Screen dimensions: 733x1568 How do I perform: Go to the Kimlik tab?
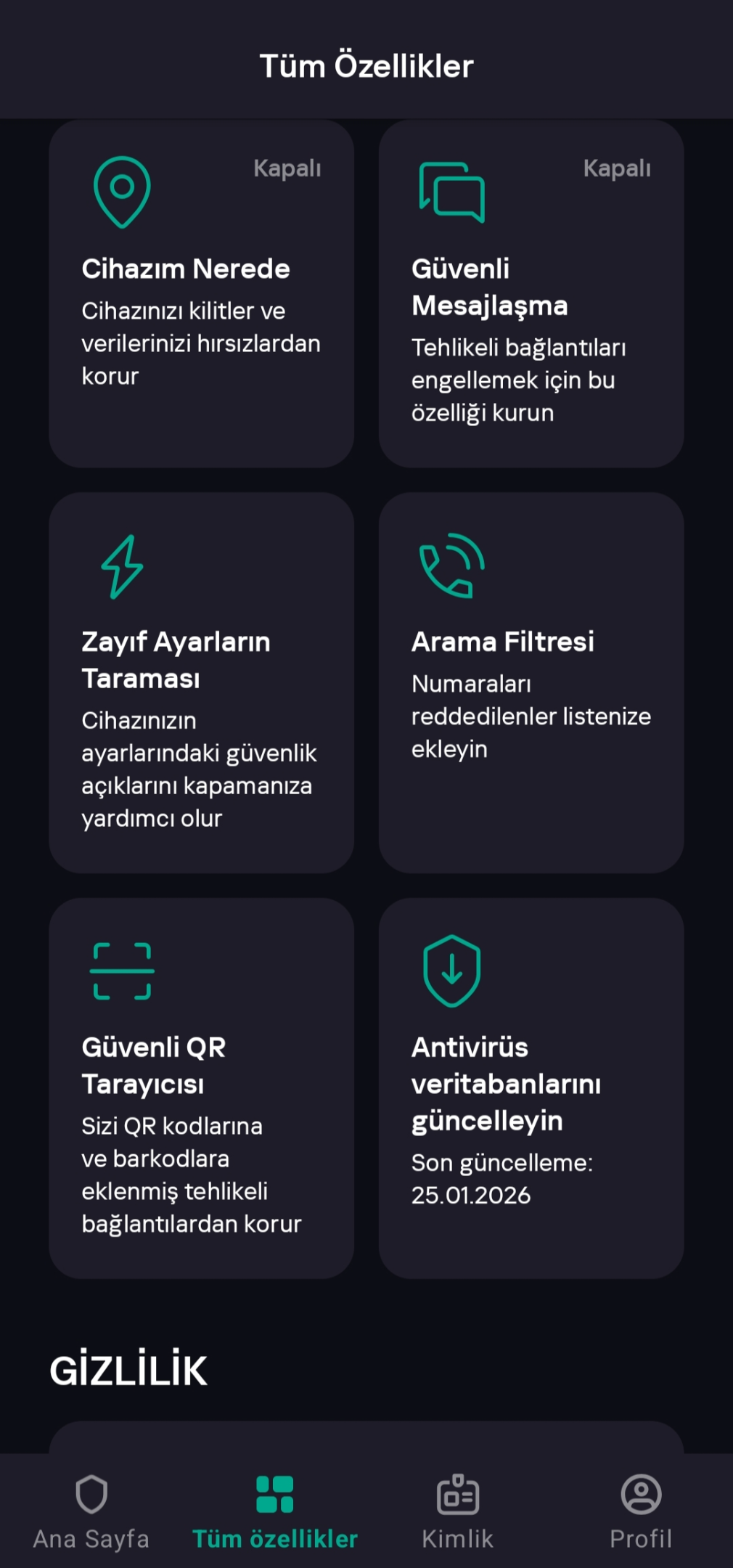[x=458, y=1511]
